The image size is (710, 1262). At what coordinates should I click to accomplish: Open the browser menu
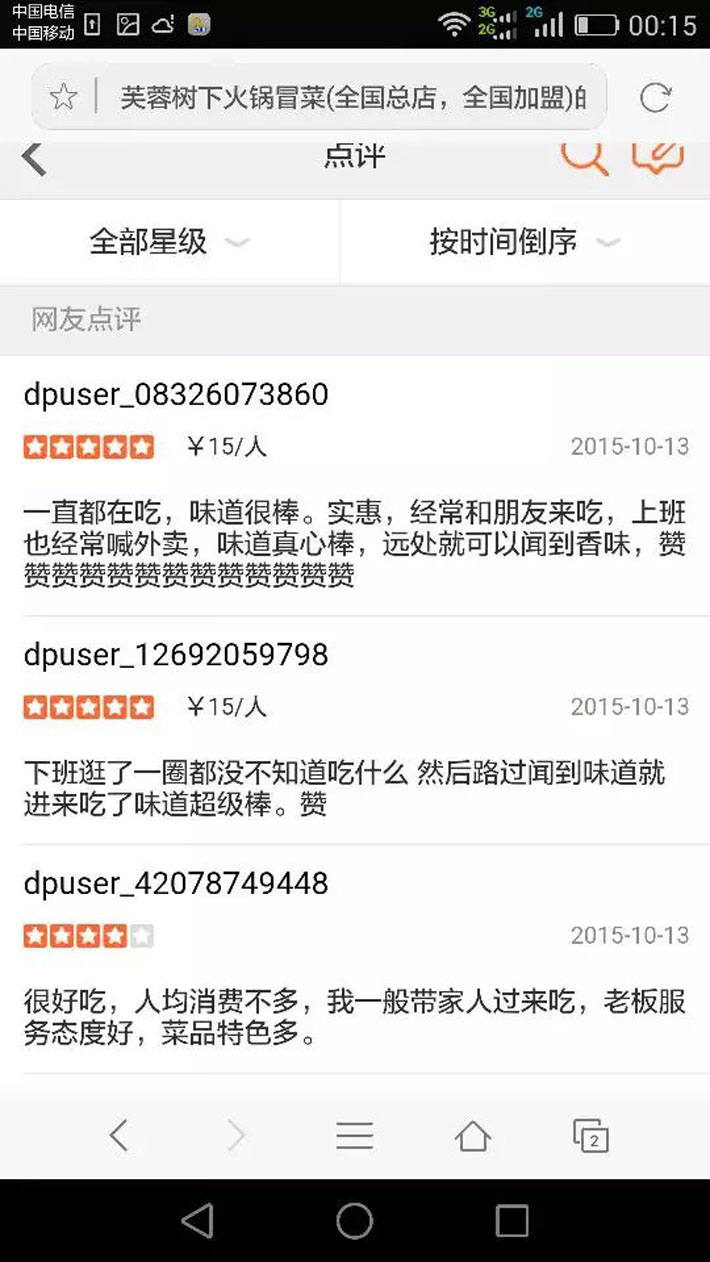coord(354,1135)
